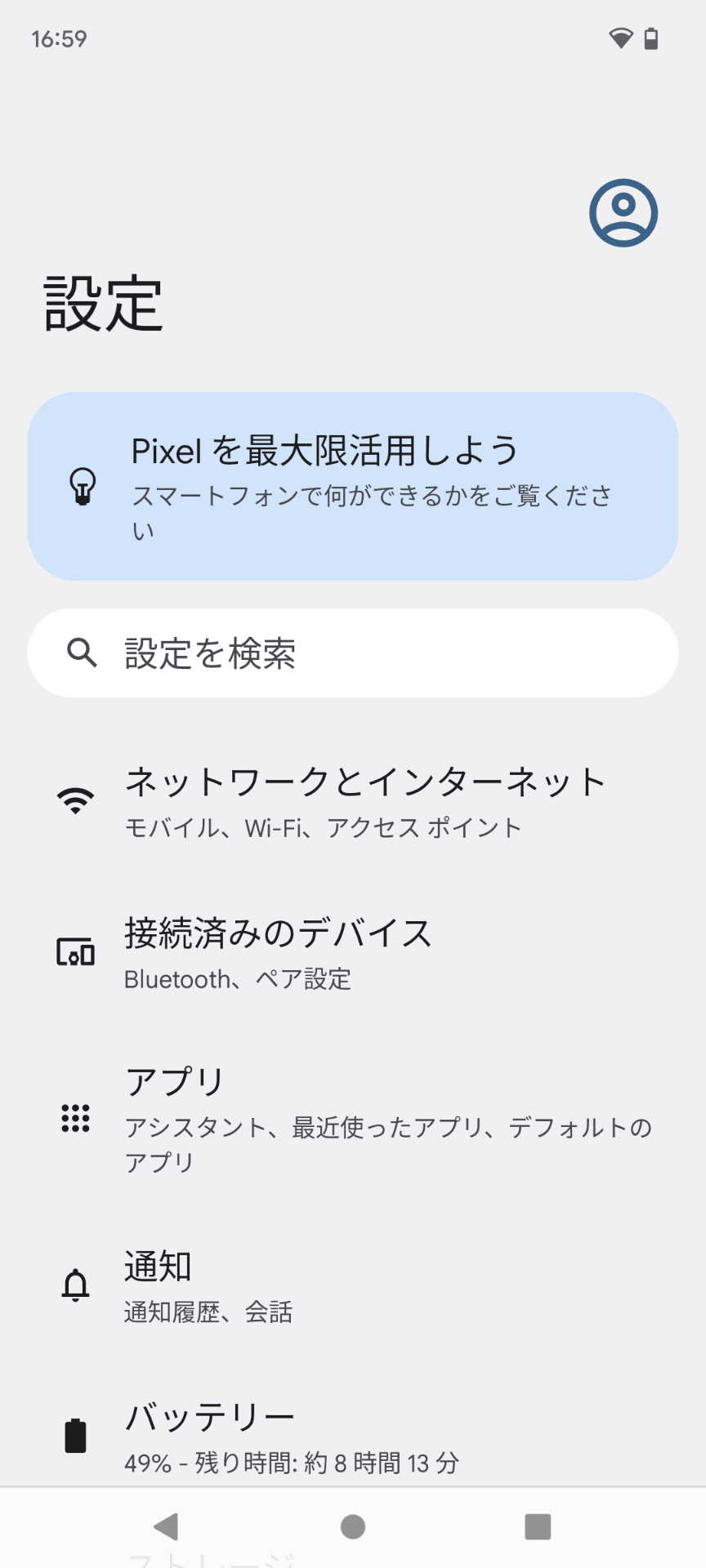Open ネットワークとインターネット settings

coord(353,801)
